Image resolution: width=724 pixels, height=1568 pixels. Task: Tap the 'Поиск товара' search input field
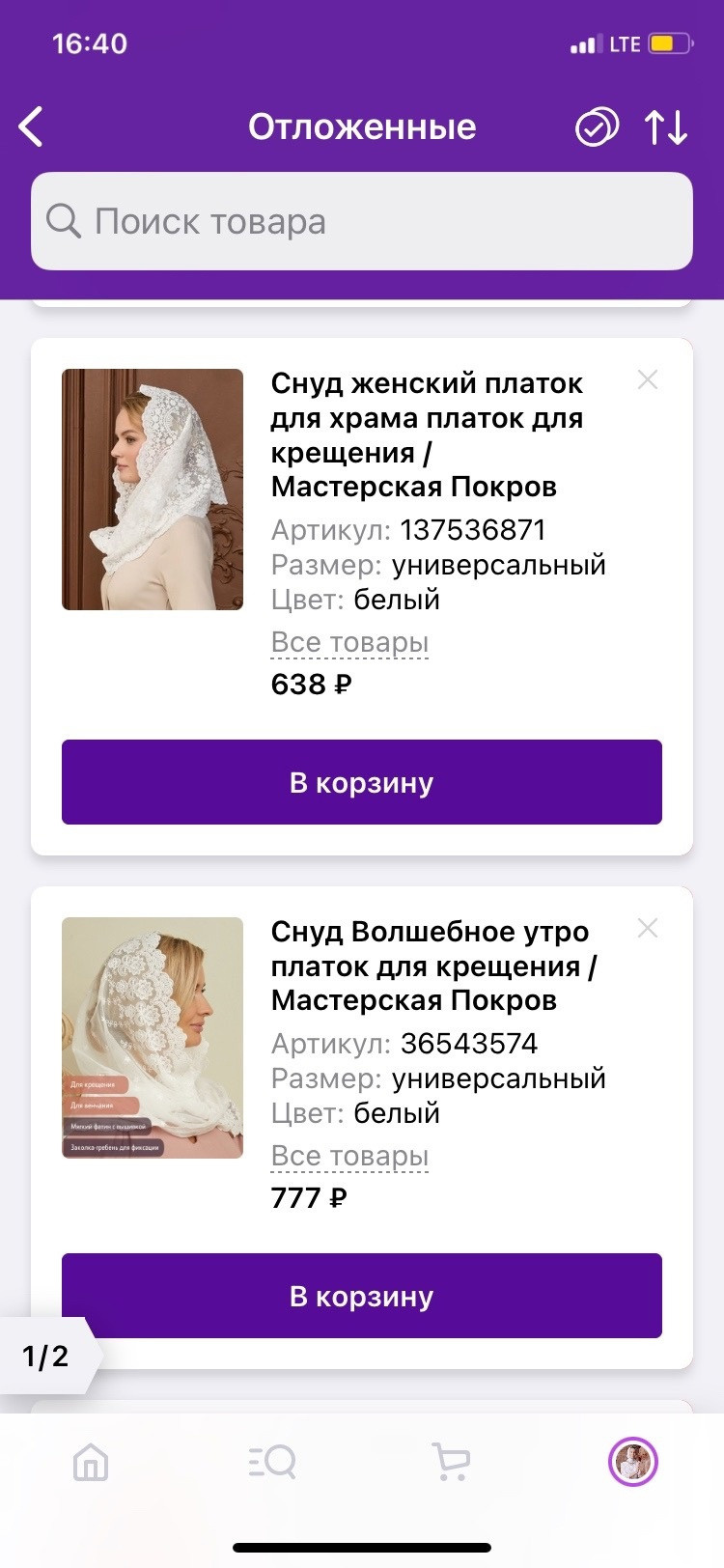(x=362, y=221)
